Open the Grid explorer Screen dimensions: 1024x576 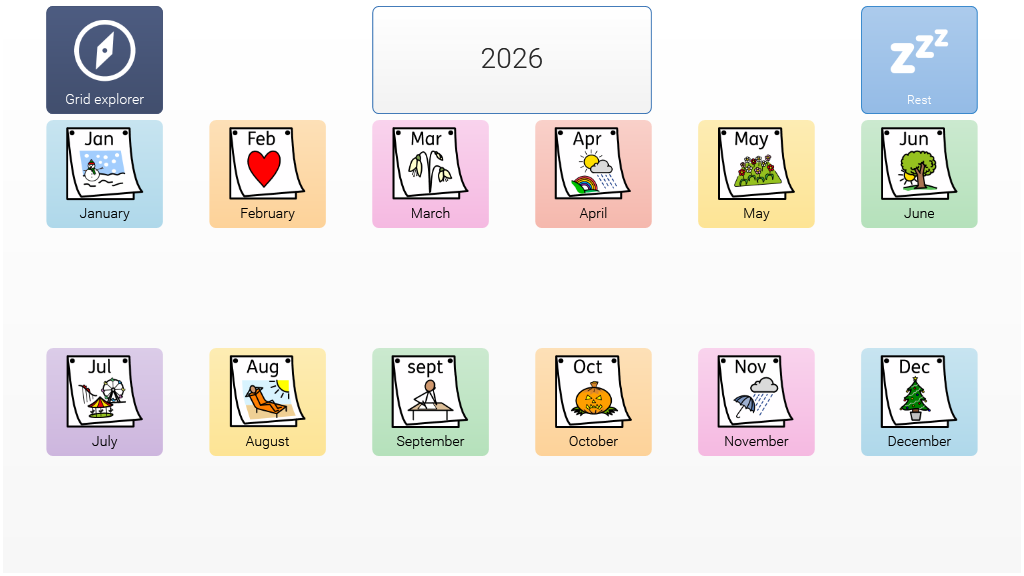coord(104,60)
